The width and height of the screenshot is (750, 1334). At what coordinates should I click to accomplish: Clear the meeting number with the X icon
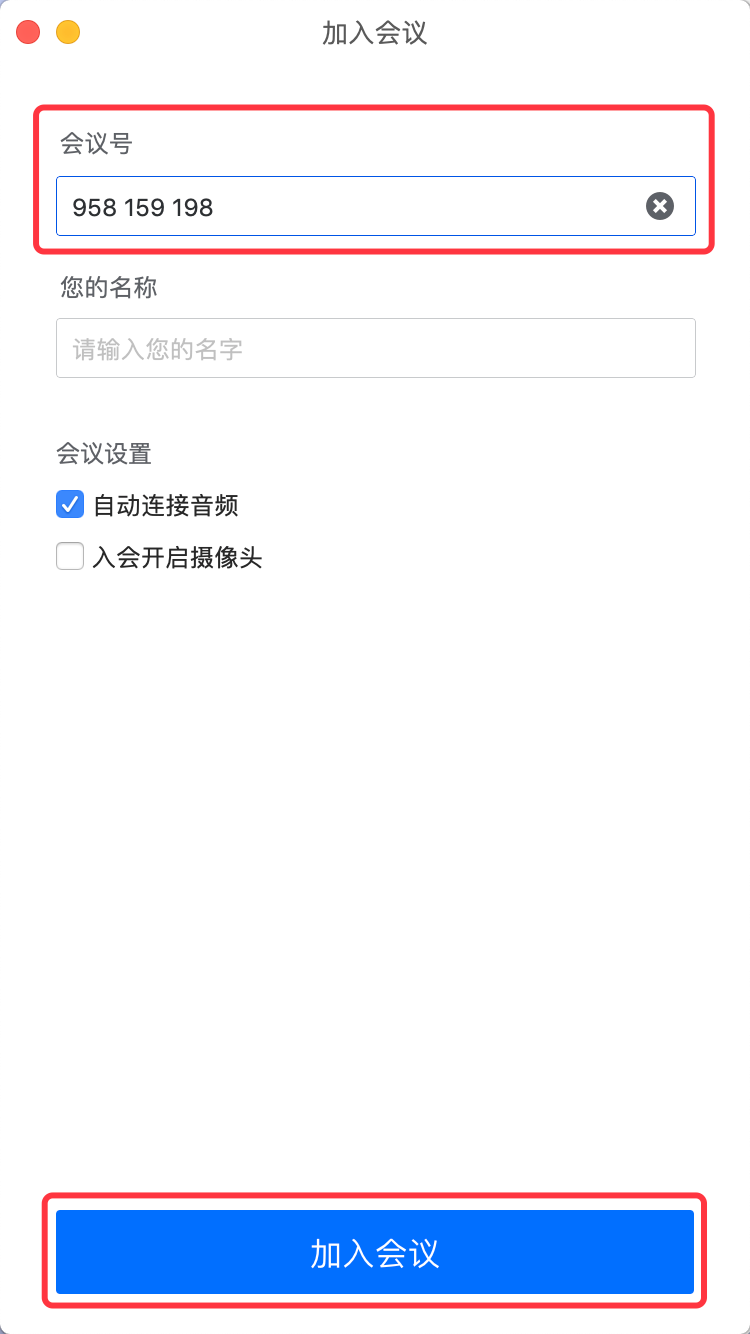[x=659, y=207]
